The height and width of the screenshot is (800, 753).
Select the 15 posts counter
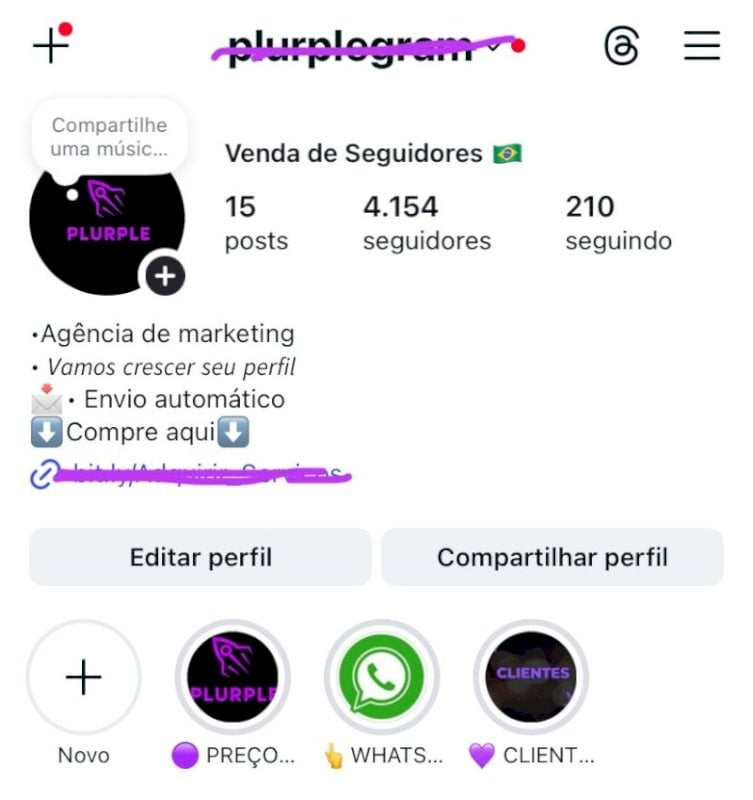pos(256,222)
